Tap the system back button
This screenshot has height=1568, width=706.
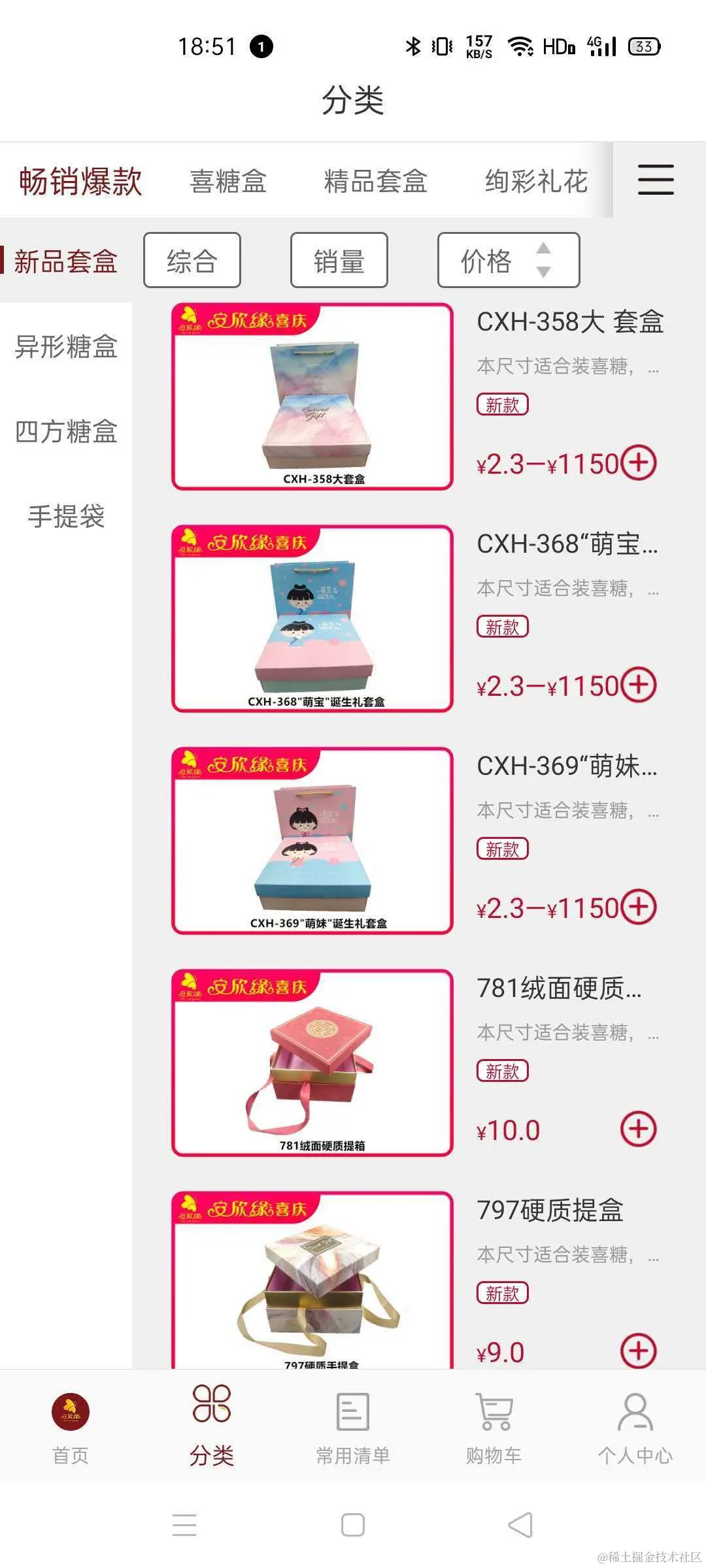pos(520,1526)
